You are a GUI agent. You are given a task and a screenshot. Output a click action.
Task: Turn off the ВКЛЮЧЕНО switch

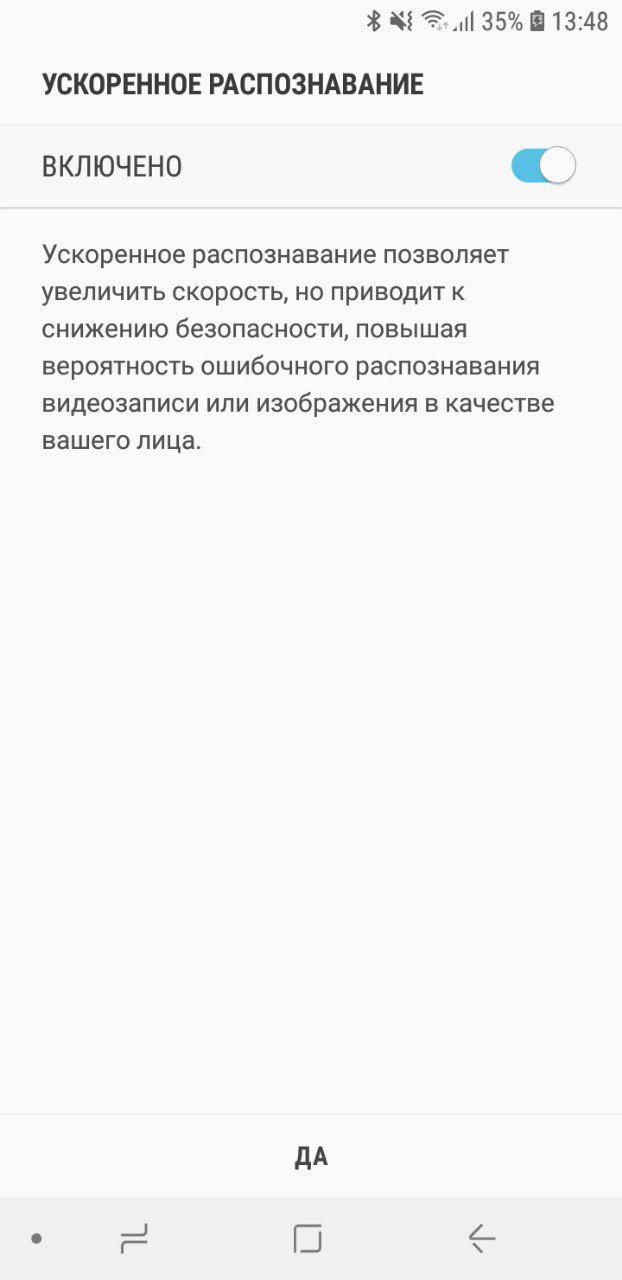tap(543, 166)
